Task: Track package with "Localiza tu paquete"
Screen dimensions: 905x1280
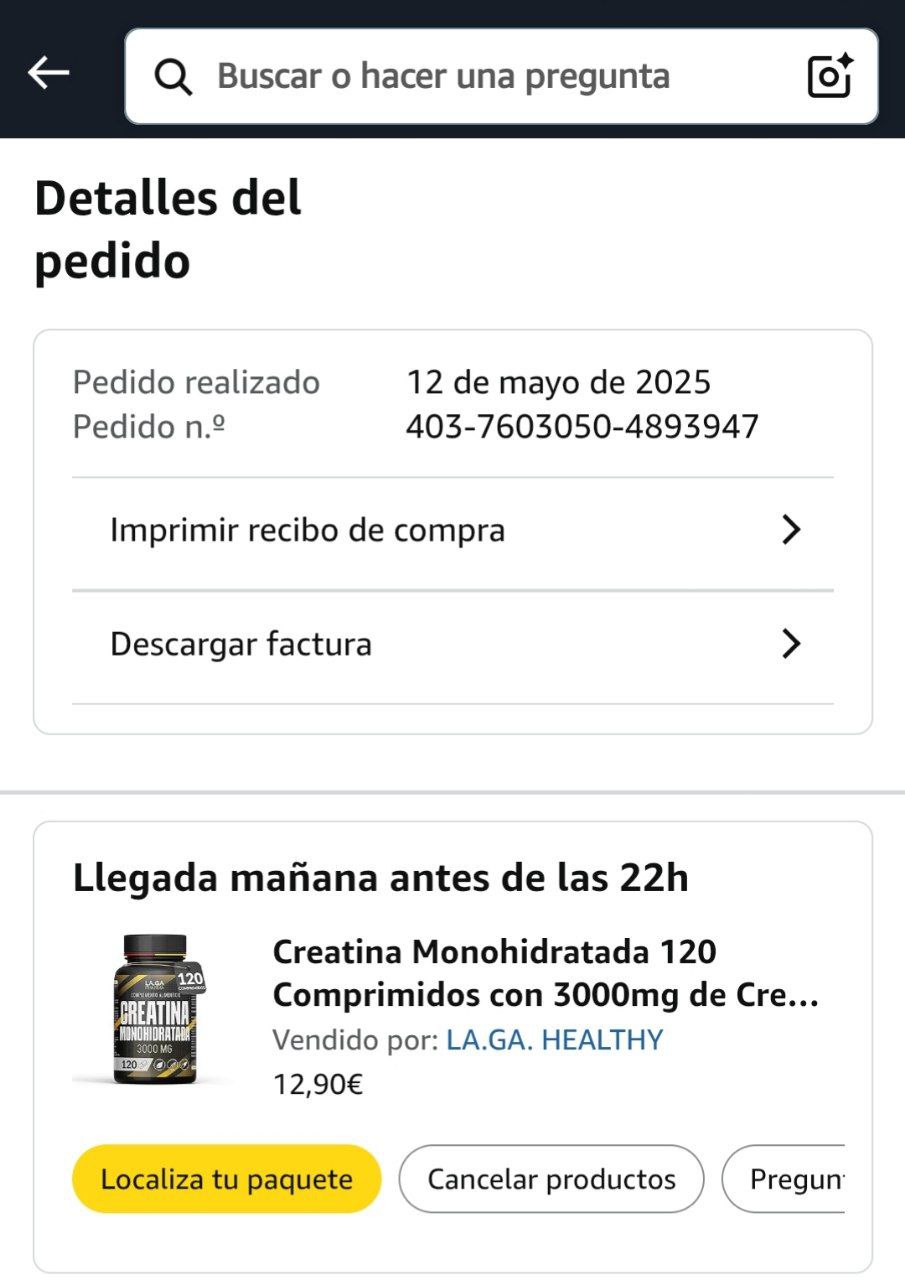Action: click(x=227, y=1179)
